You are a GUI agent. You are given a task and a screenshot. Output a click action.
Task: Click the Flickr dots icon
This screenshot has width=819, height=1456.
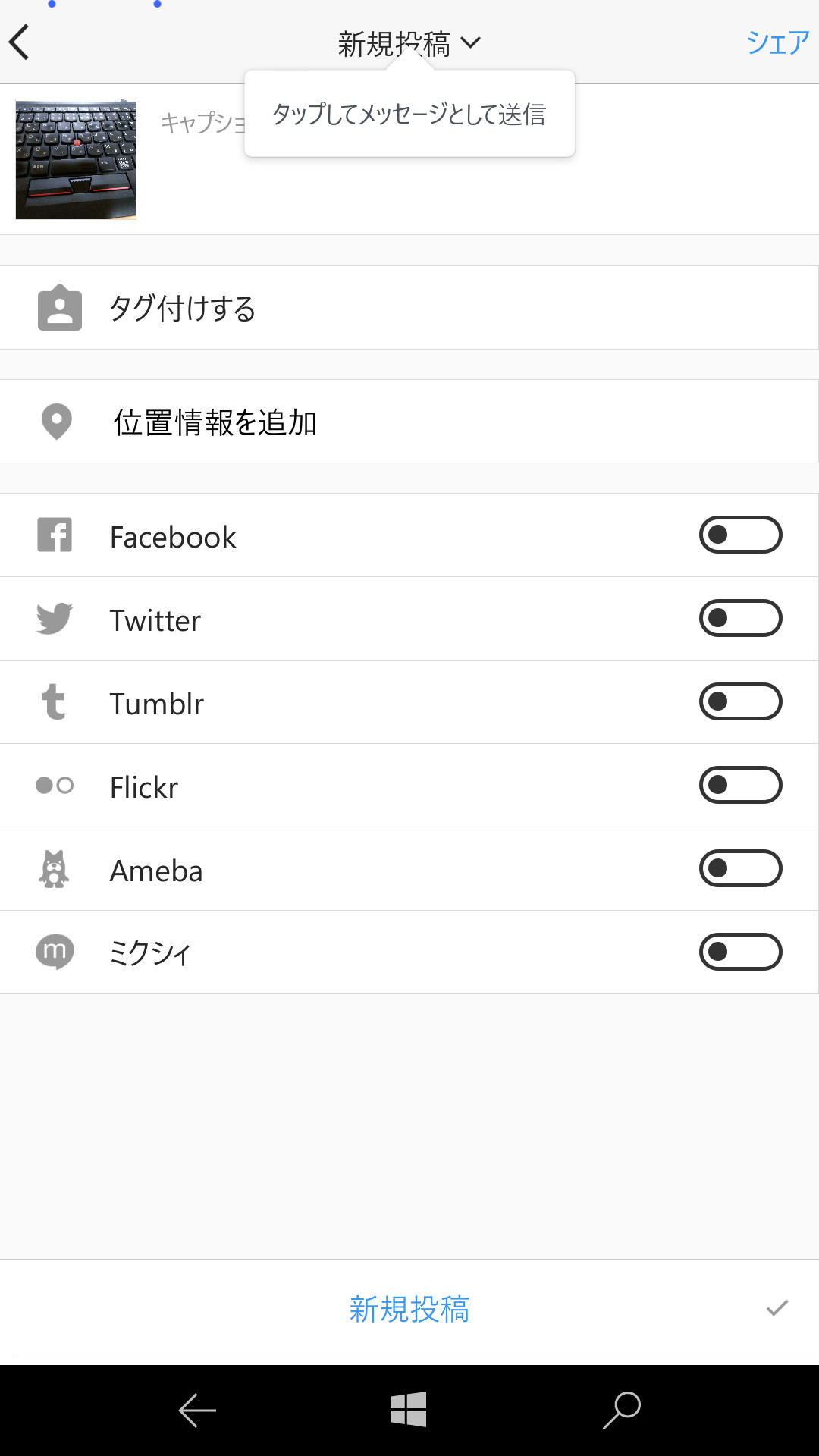(54, 786)
